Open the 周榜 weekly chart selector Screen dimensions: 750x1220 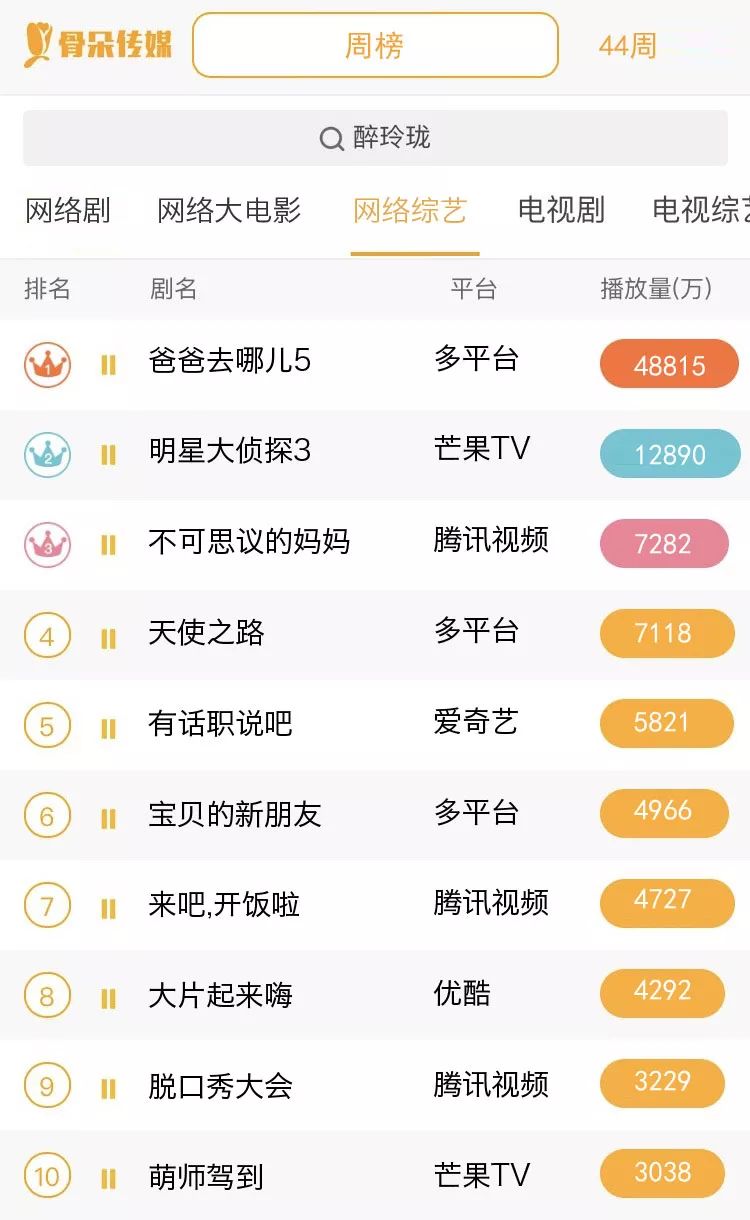tap(375, 45)
